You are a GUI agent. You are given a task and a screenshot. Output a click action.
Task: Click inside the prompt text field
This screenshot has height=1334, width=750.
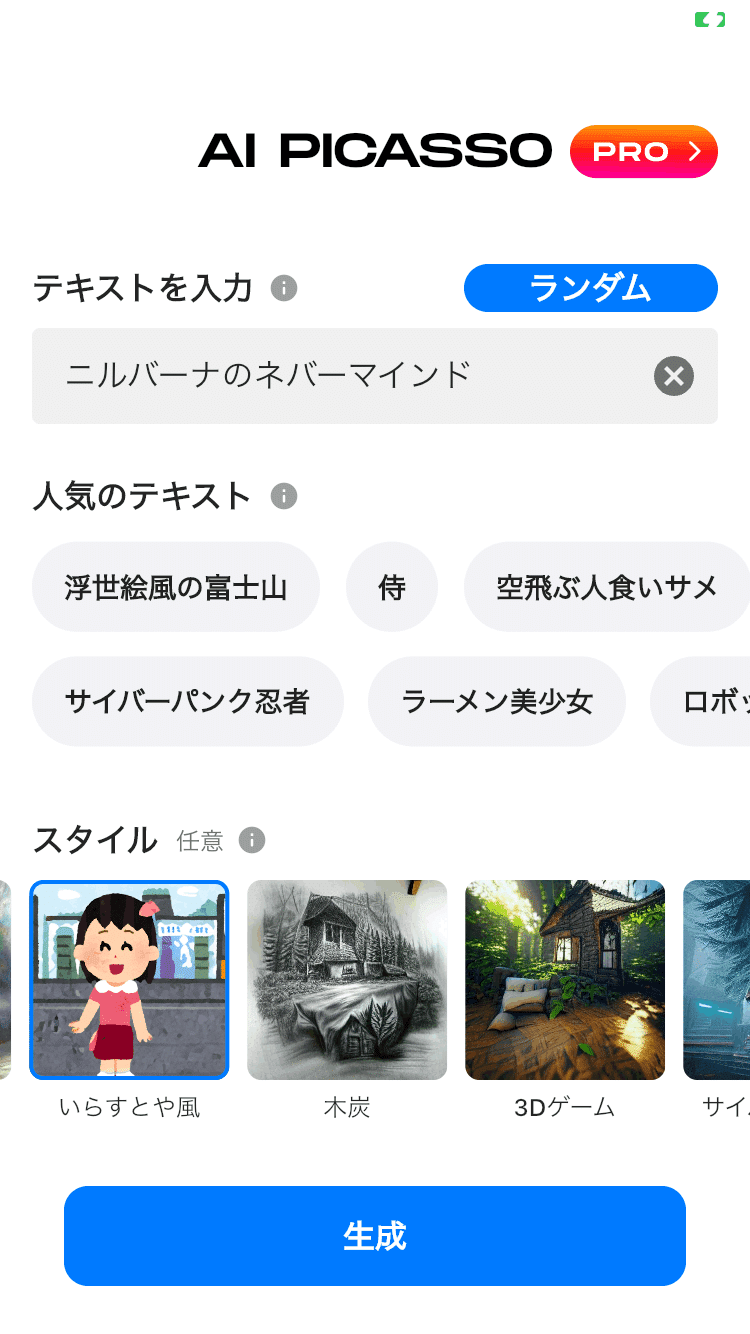pyautogui.click(x=300, y=376)
